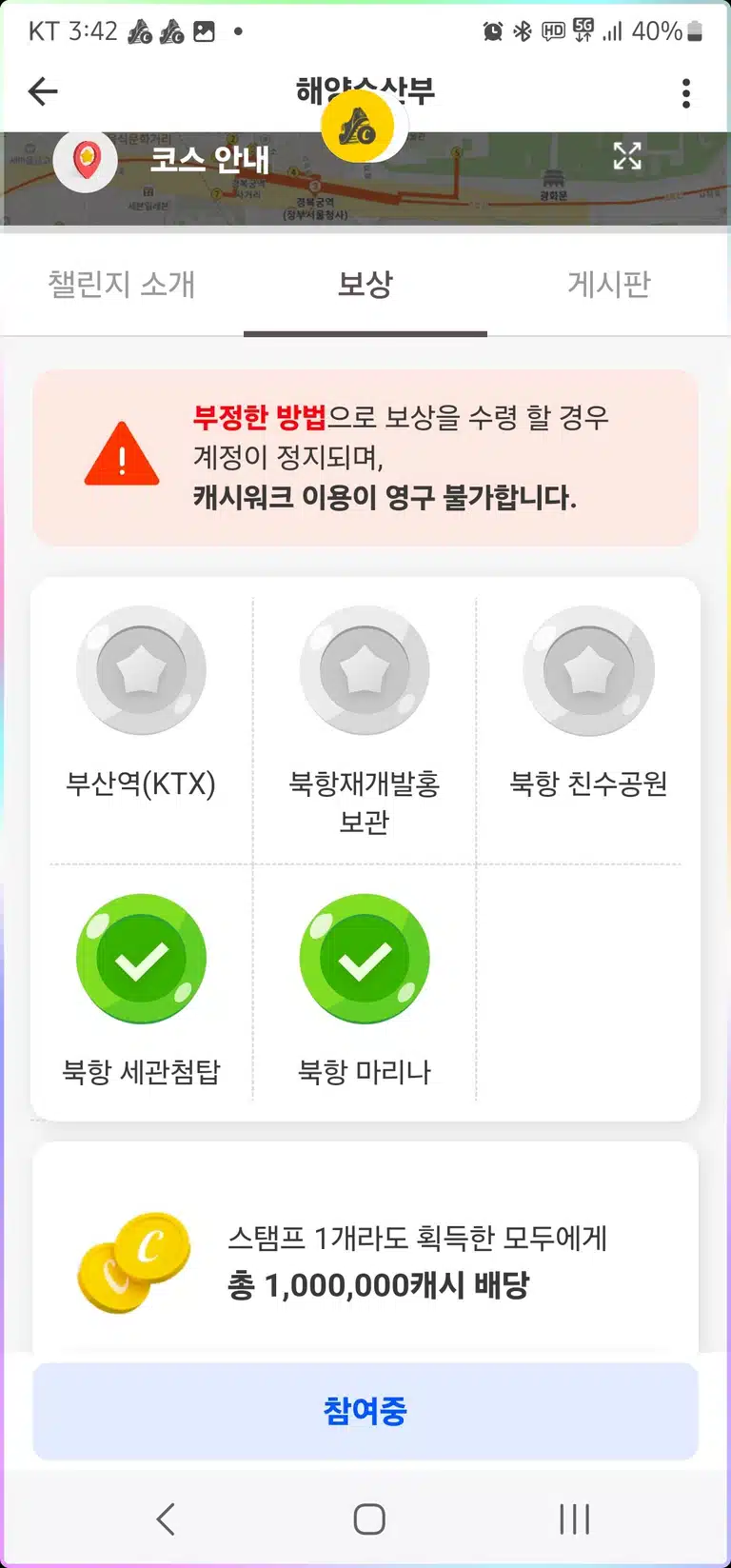Select the 보상 tab
The width and height of the screenshot is (731, 1568).
point(365,284)
